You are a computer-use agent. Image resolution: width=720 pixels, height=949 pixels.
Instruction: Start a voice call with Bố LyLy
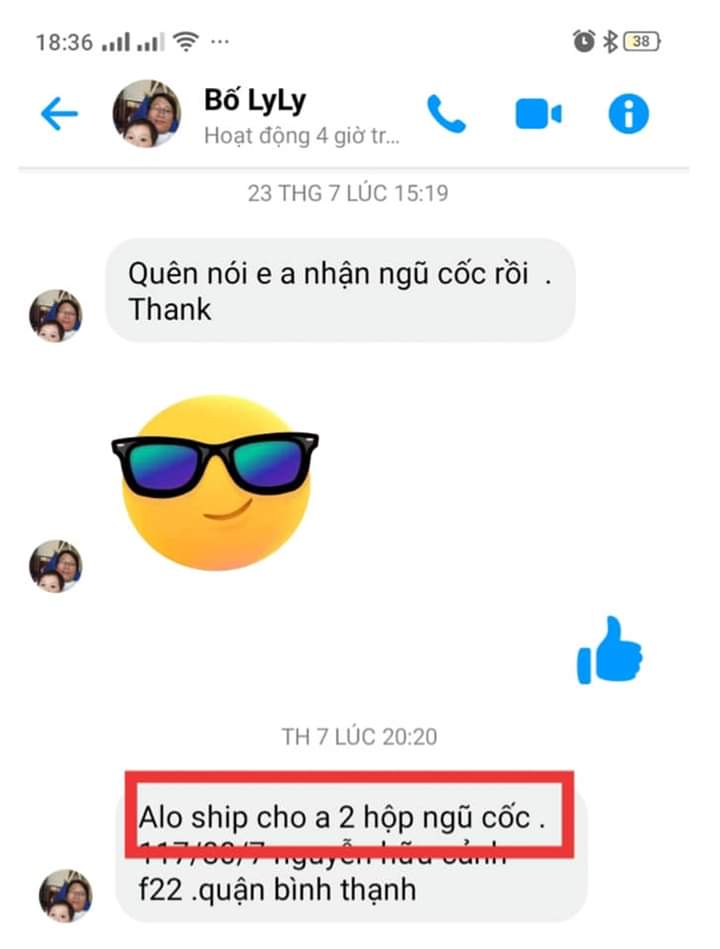coord(446,114)
